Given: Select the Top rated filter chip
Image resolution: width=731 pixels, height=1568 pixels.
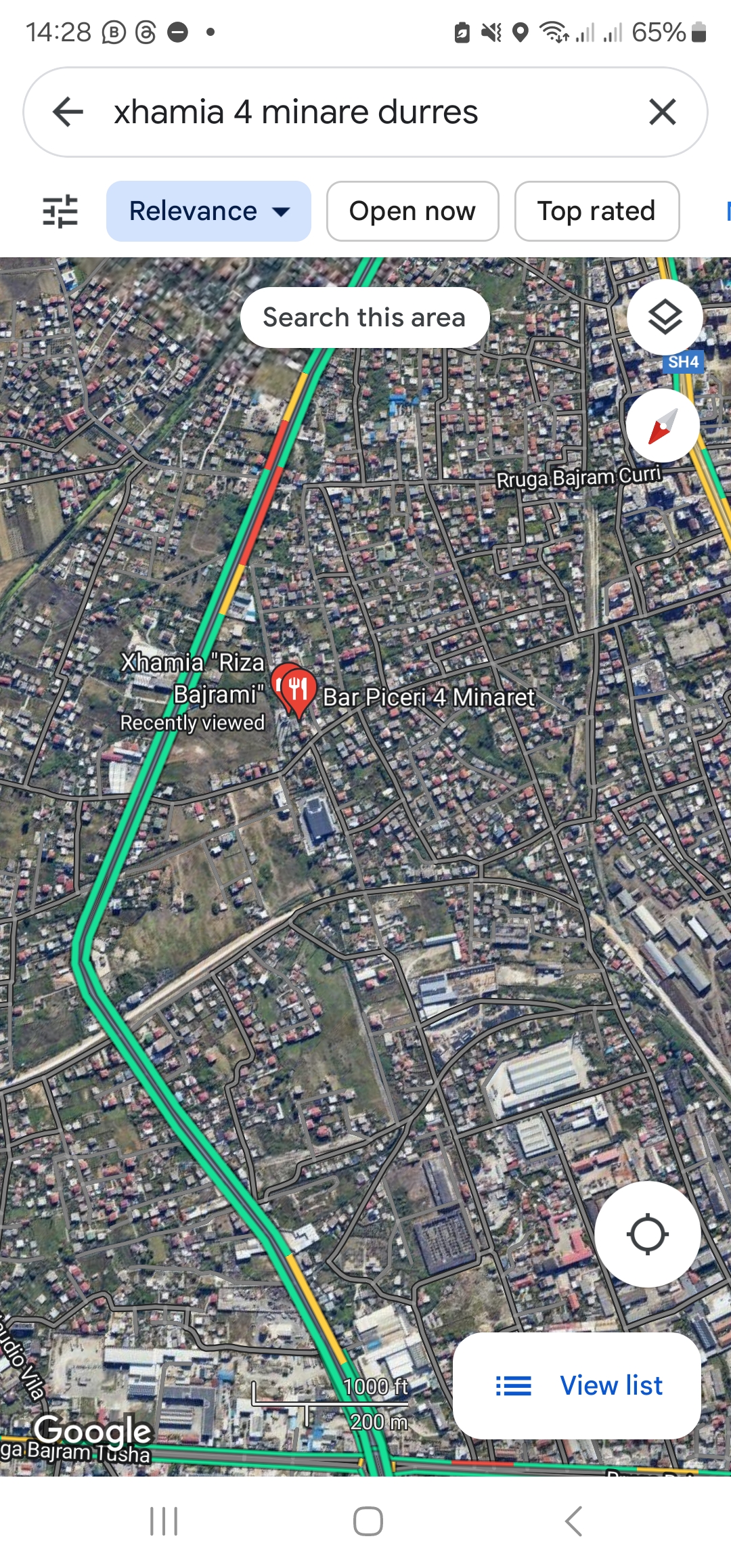Looking at the screenshot, I should 596,211.
